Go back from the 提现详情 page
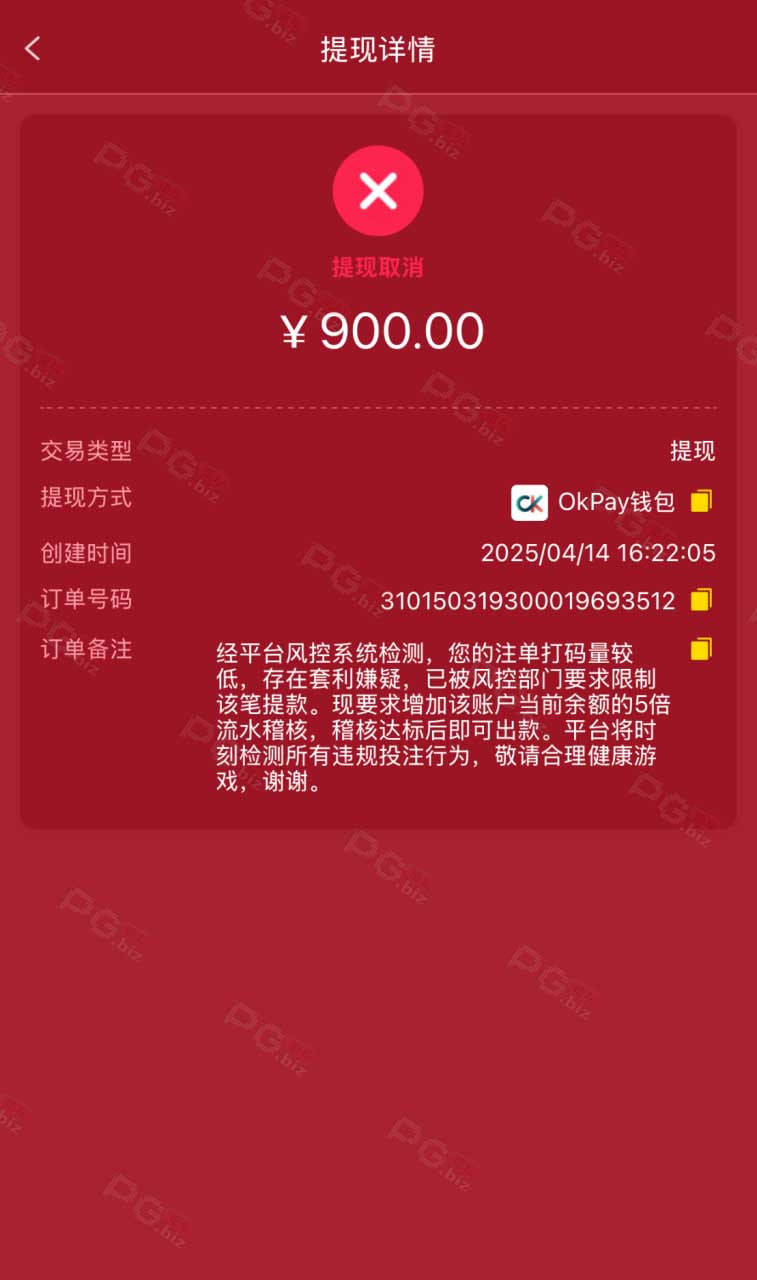This screenshot has height=1280, width=757. point(33,48)
